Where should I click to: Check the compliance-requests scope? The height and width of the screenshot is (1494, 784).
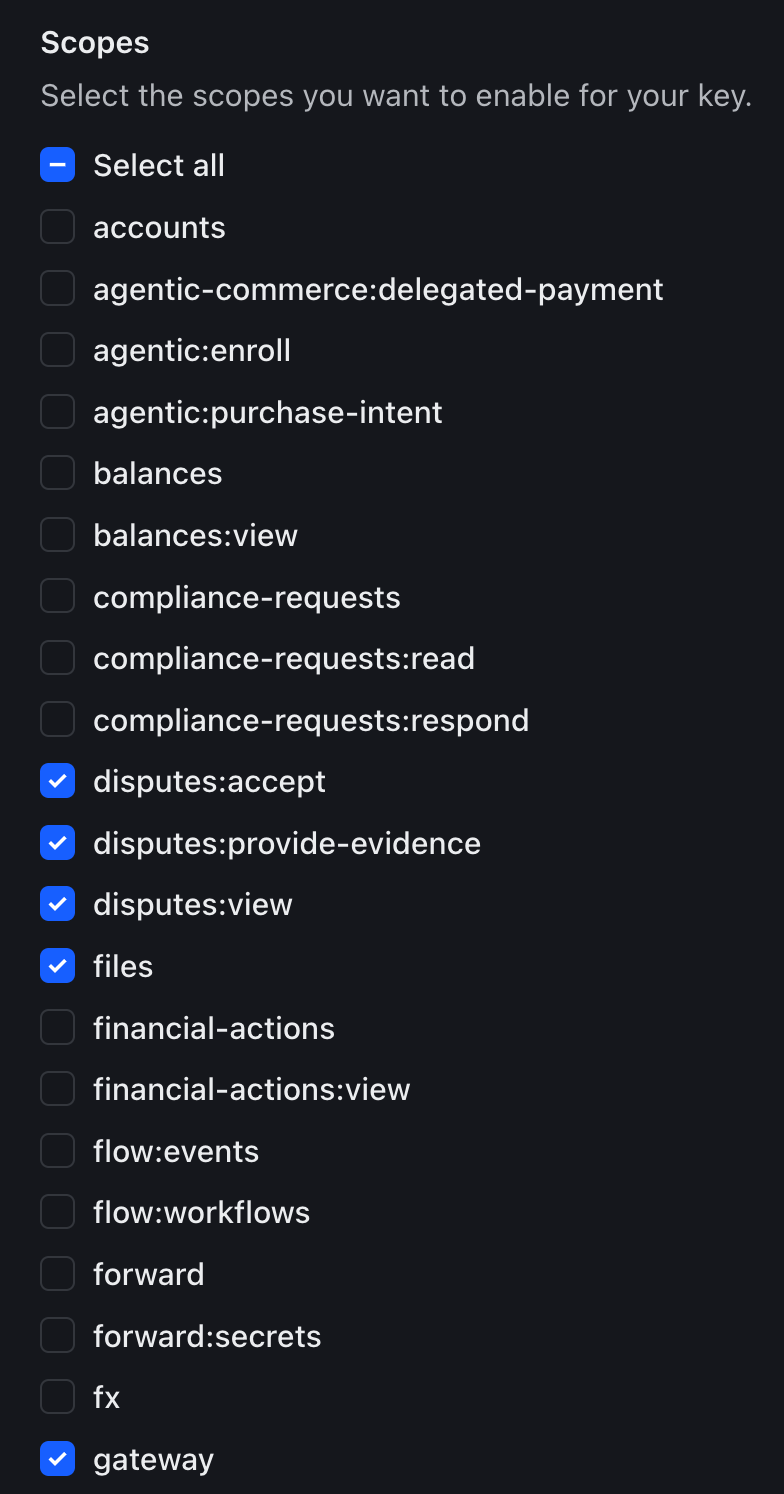[x=58, y=597]
